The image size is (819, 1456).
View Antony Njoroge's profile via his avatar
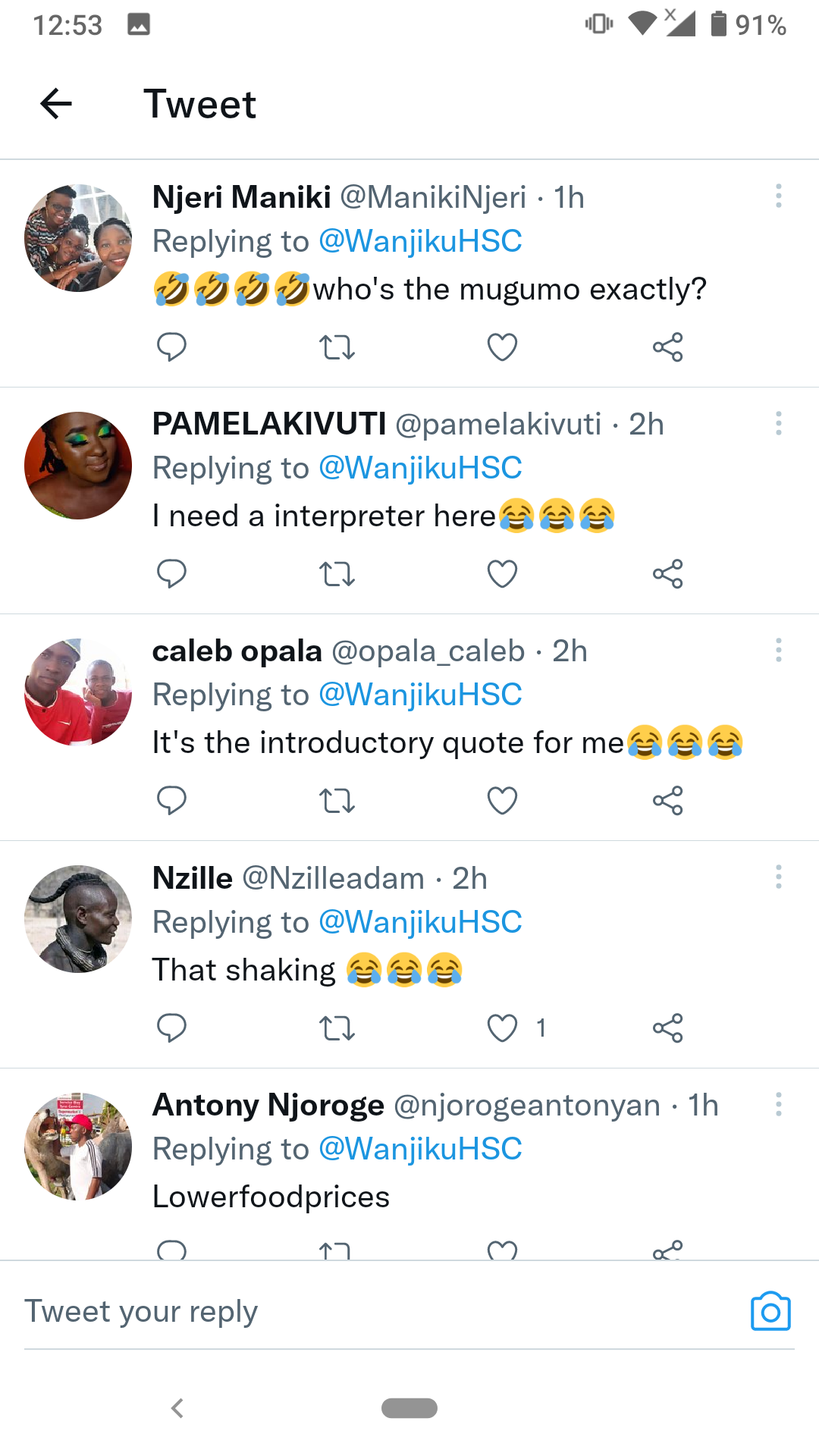(x=78, y=1147)
